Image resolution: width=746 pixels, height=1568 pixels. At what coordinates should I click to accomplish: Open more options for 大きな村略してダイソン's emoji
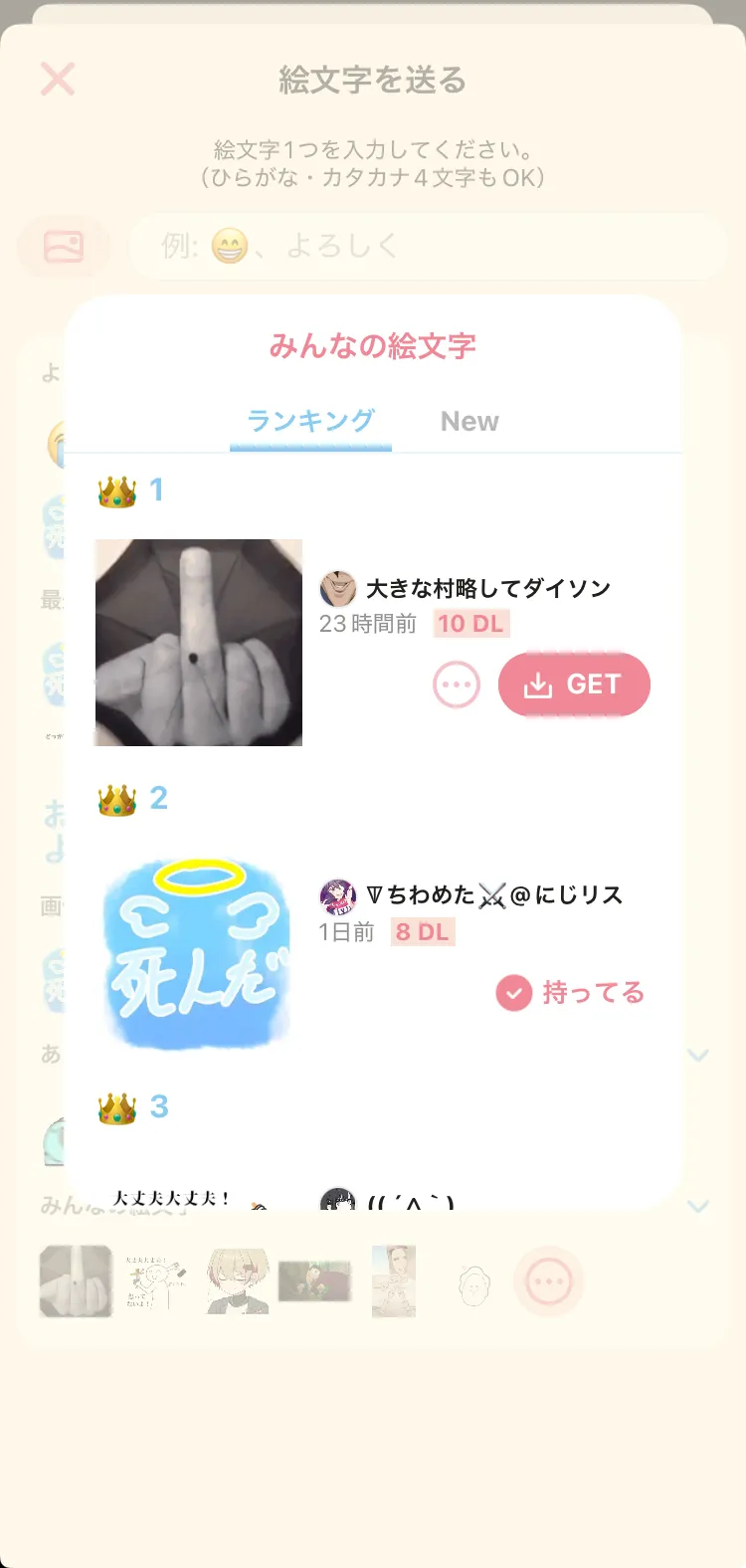tap(457, 685)
